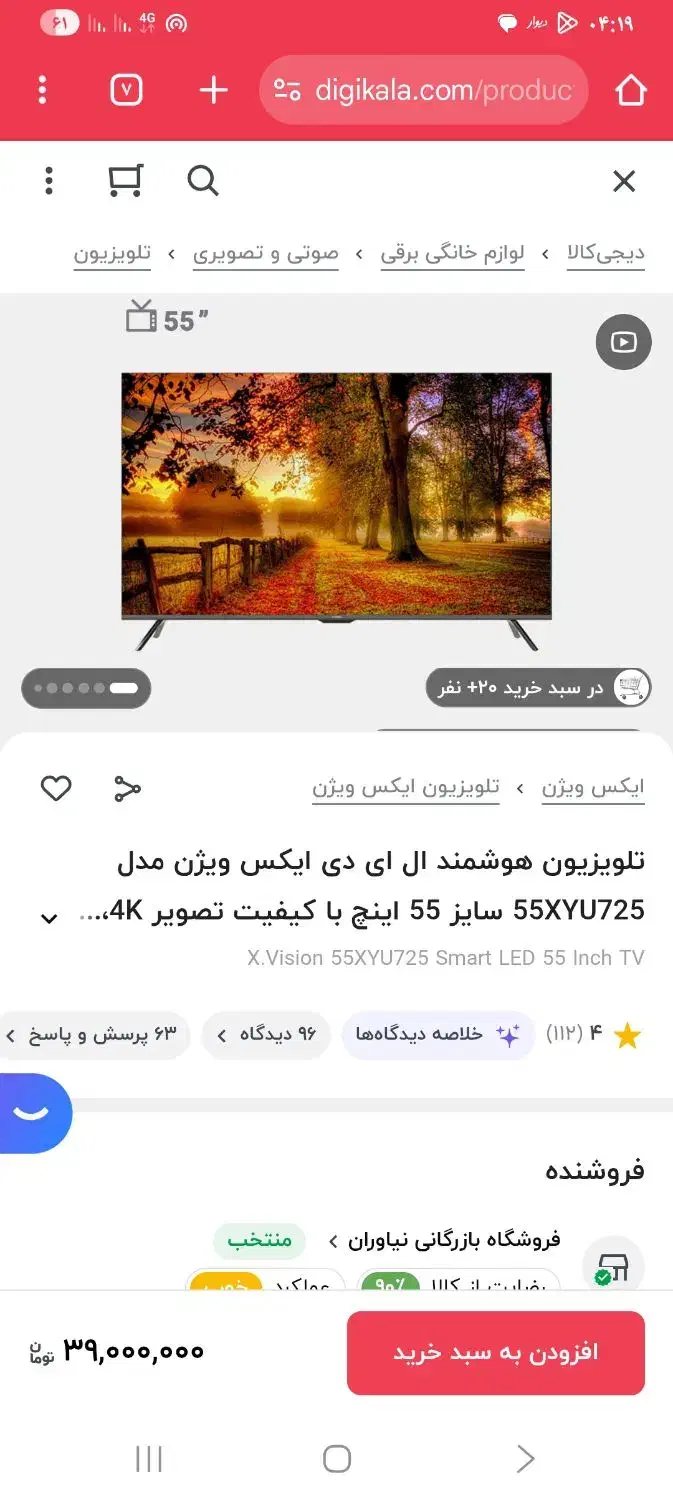
Task: Expand the full product title
Action: pos(49,917)
